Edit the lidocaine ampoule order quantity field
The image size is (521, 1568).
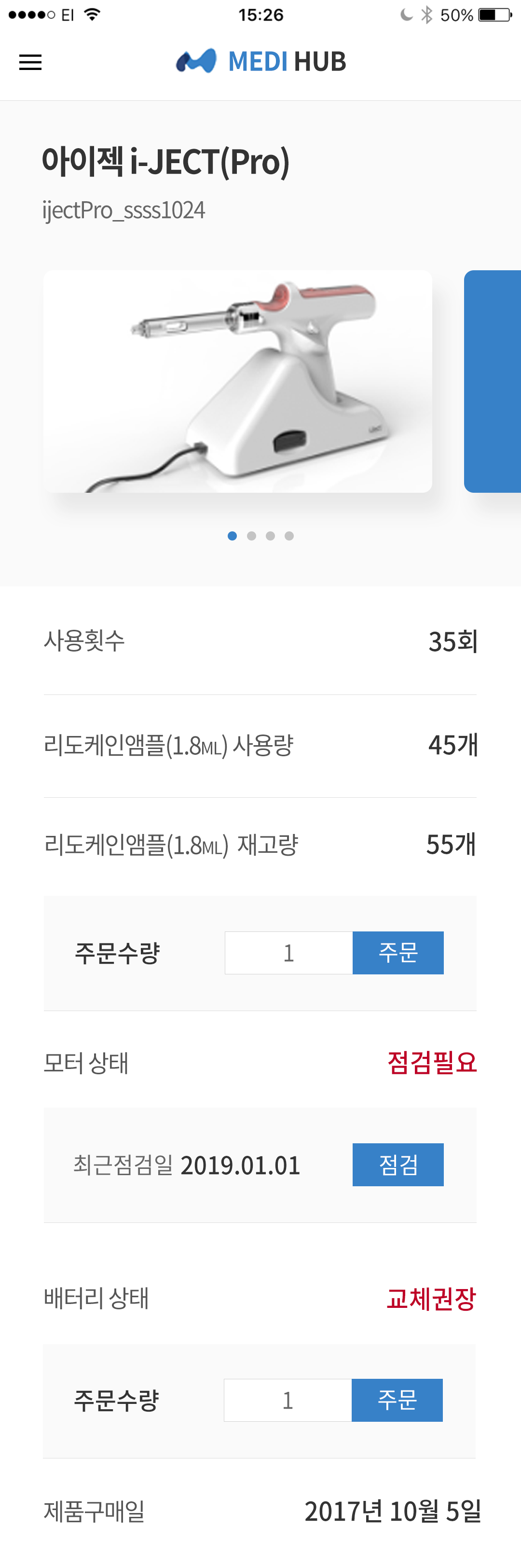[x=288, y=953]
